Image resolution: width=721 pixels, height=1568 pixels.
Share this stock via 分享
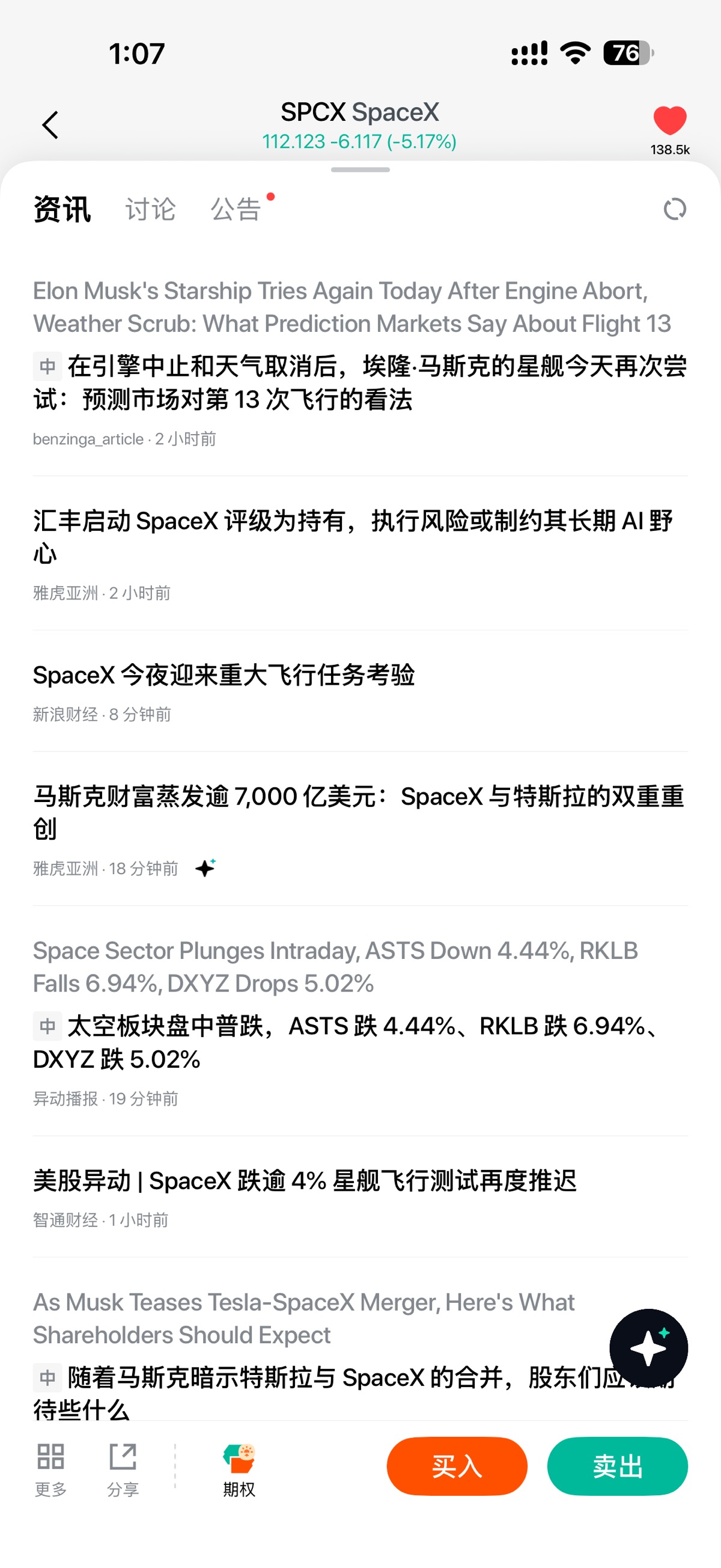(123, 1469)
